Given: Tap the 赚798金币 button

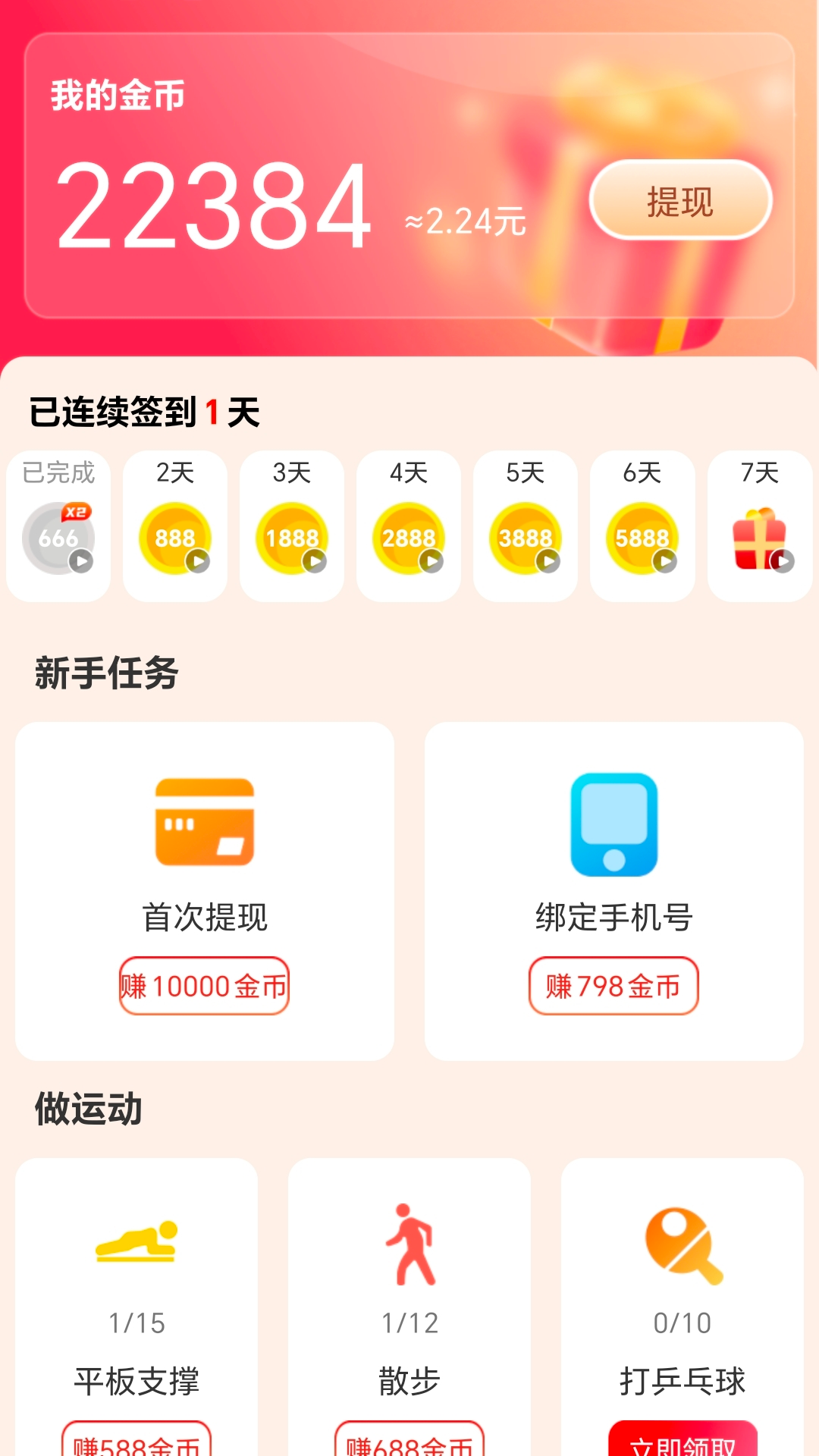Looking at the screenshot, I should click(x=613, y=986).
